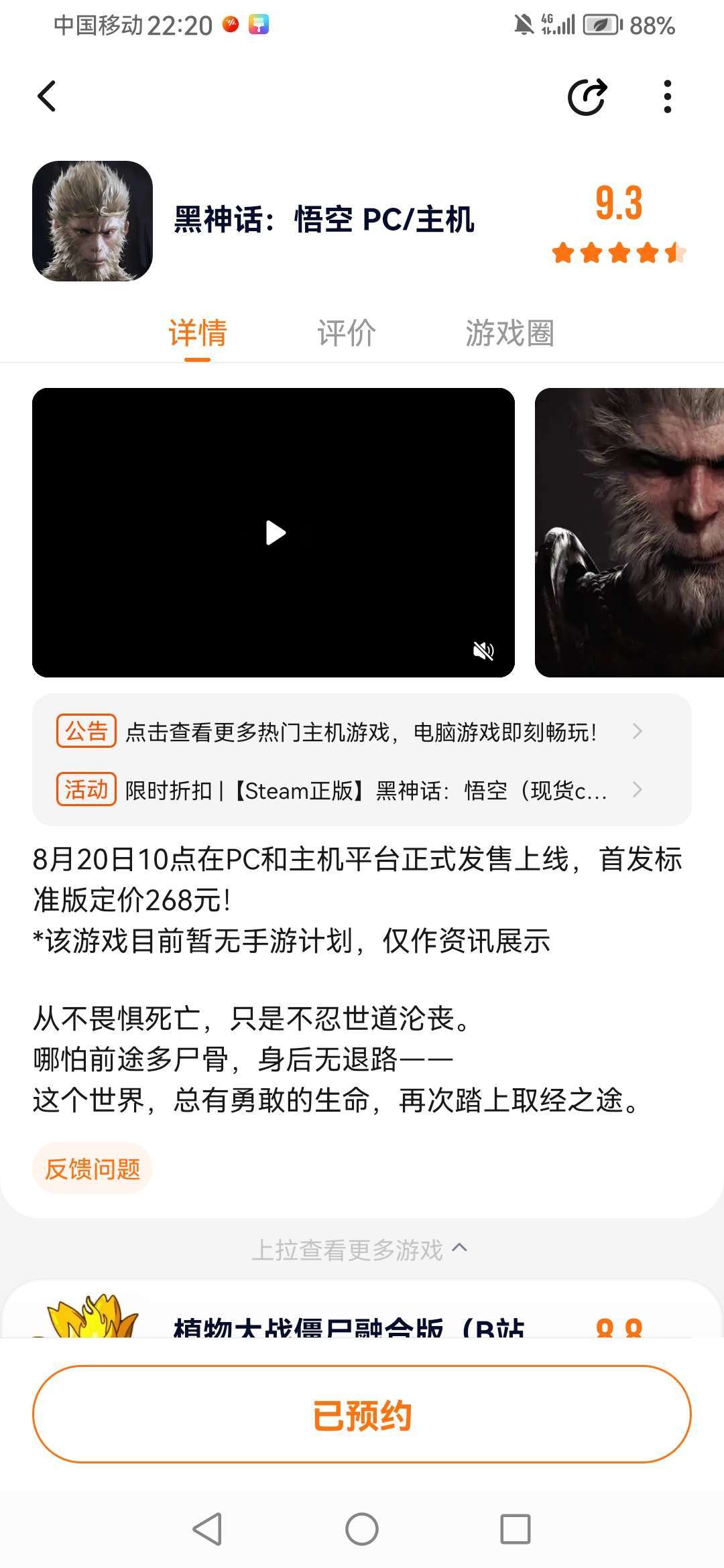This screenshot has width=724, height=1568.
Task: Go back using the top-left arrow
Action: point(47,96)
